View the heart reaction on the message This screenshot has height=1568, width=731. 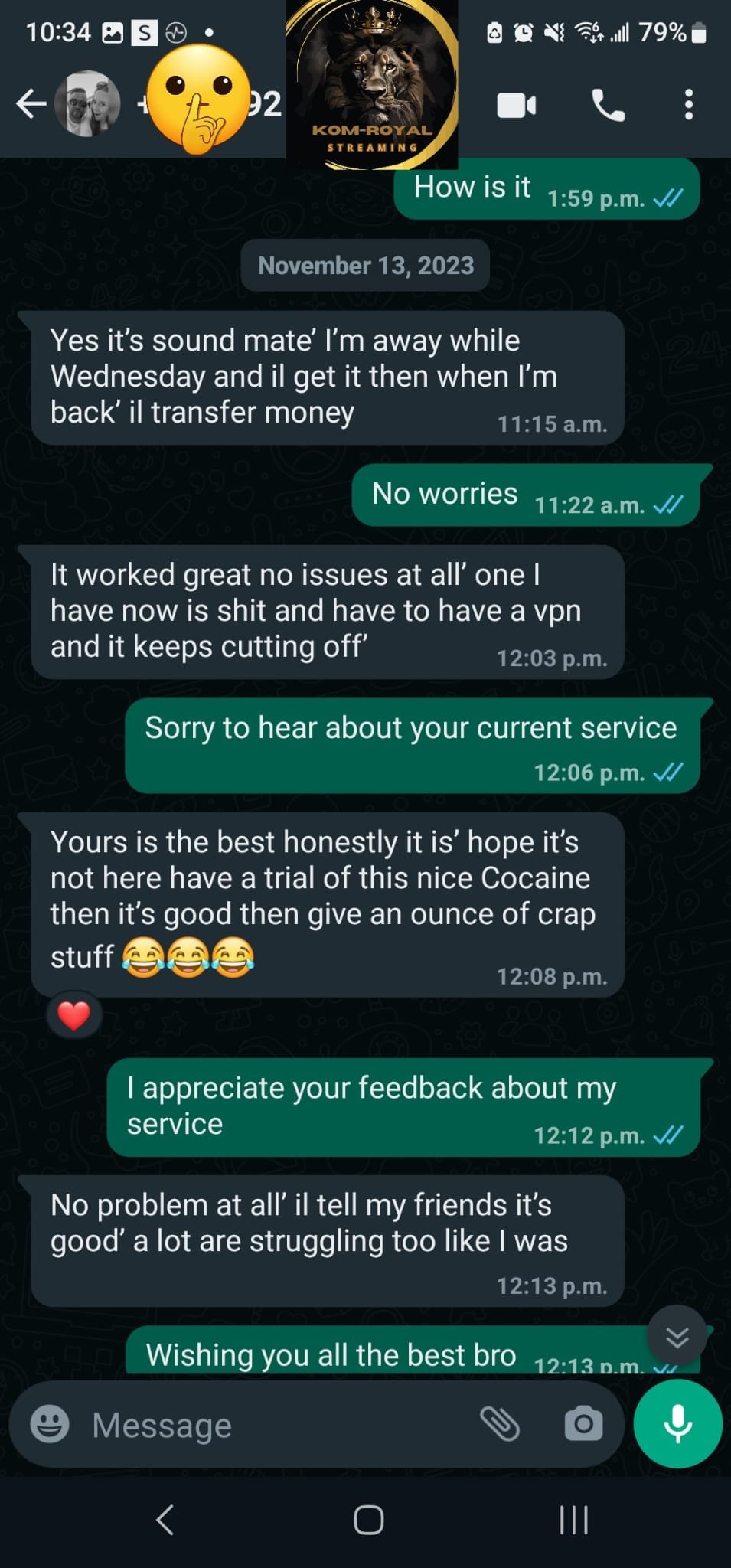pyautogui.click(x=74, y=1016)
